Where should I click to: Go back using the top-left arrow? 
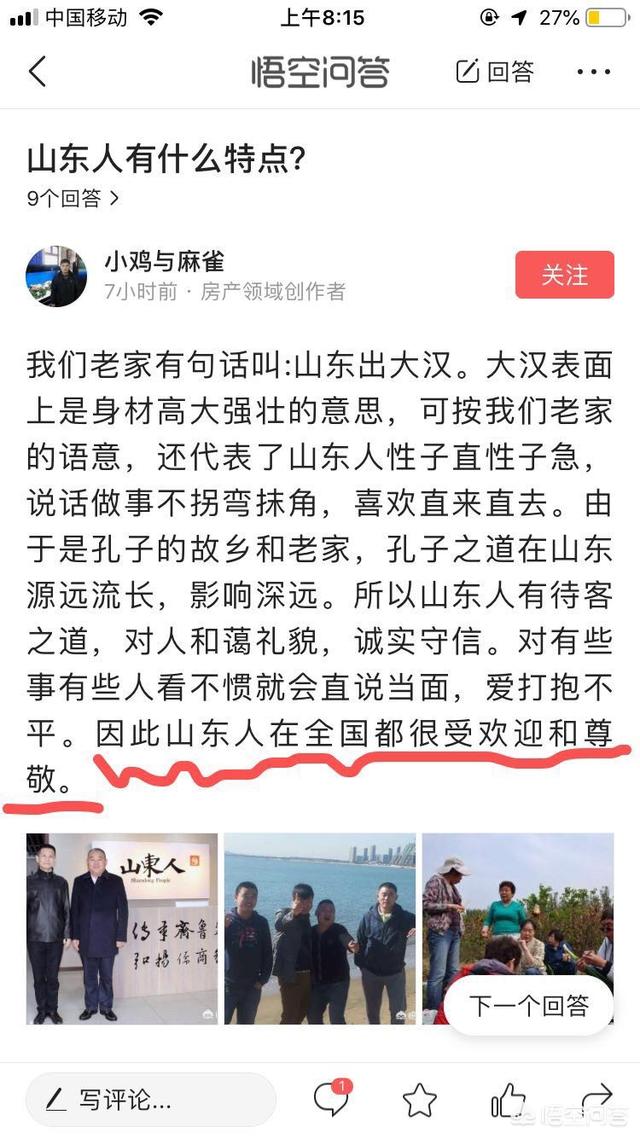38,72
